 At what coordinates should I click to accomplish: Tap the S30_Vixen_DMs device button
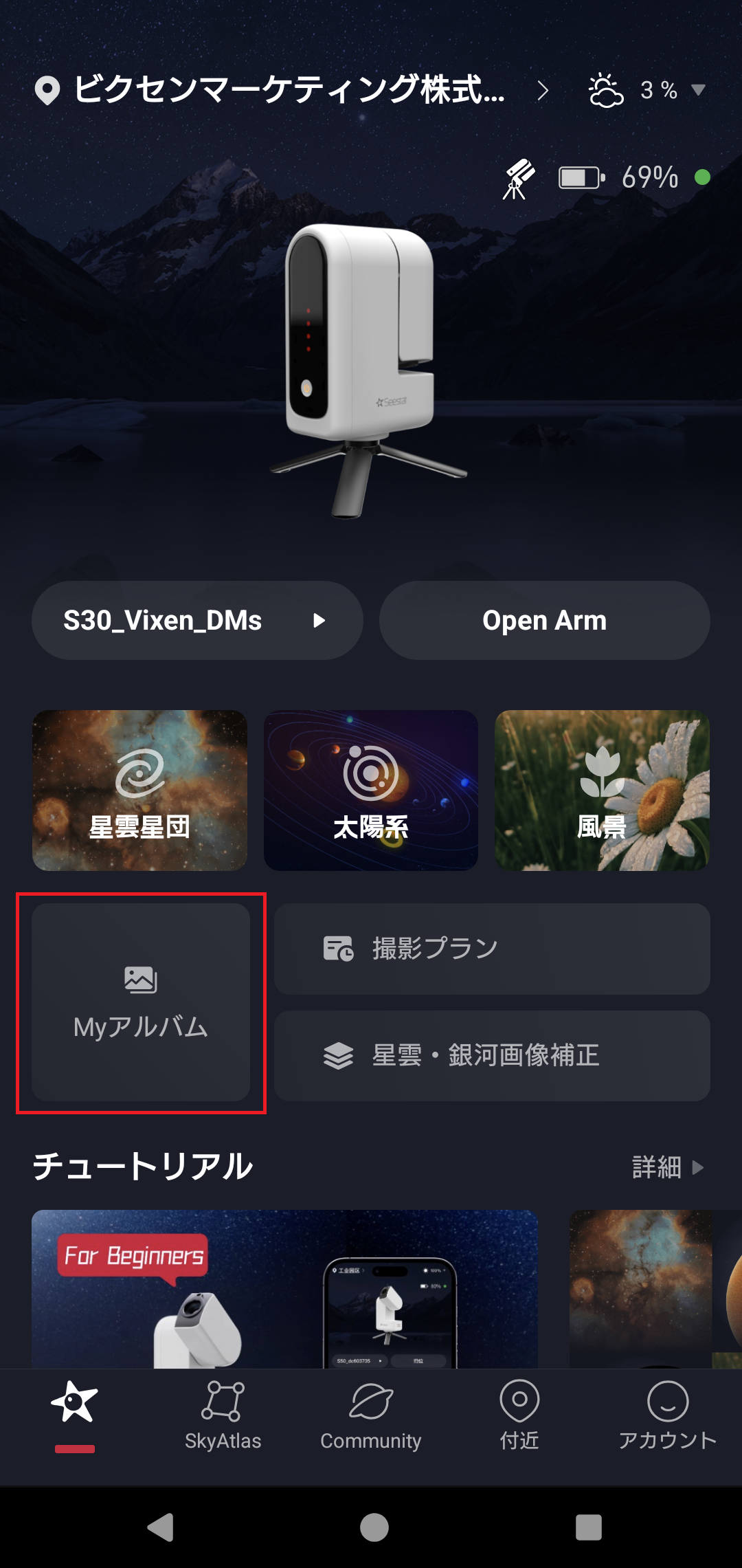(x=196, y=621)
